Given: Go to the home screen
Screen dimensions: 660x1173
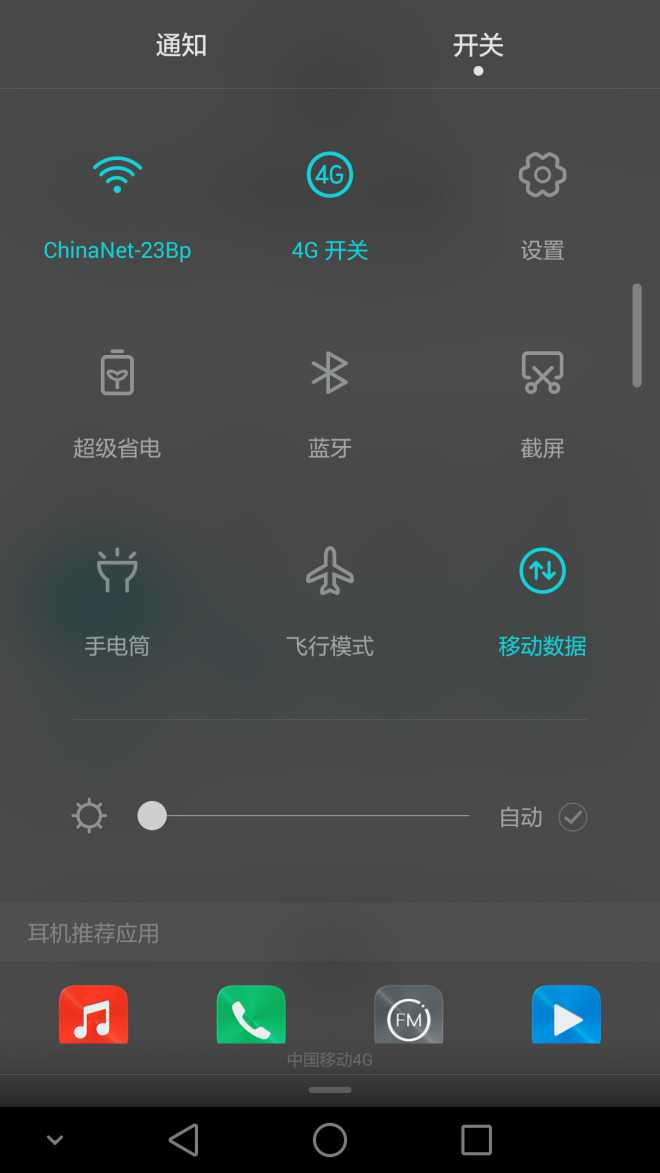Looking at the screenshot, I should pyautogui.click(x=330, y=1140).
